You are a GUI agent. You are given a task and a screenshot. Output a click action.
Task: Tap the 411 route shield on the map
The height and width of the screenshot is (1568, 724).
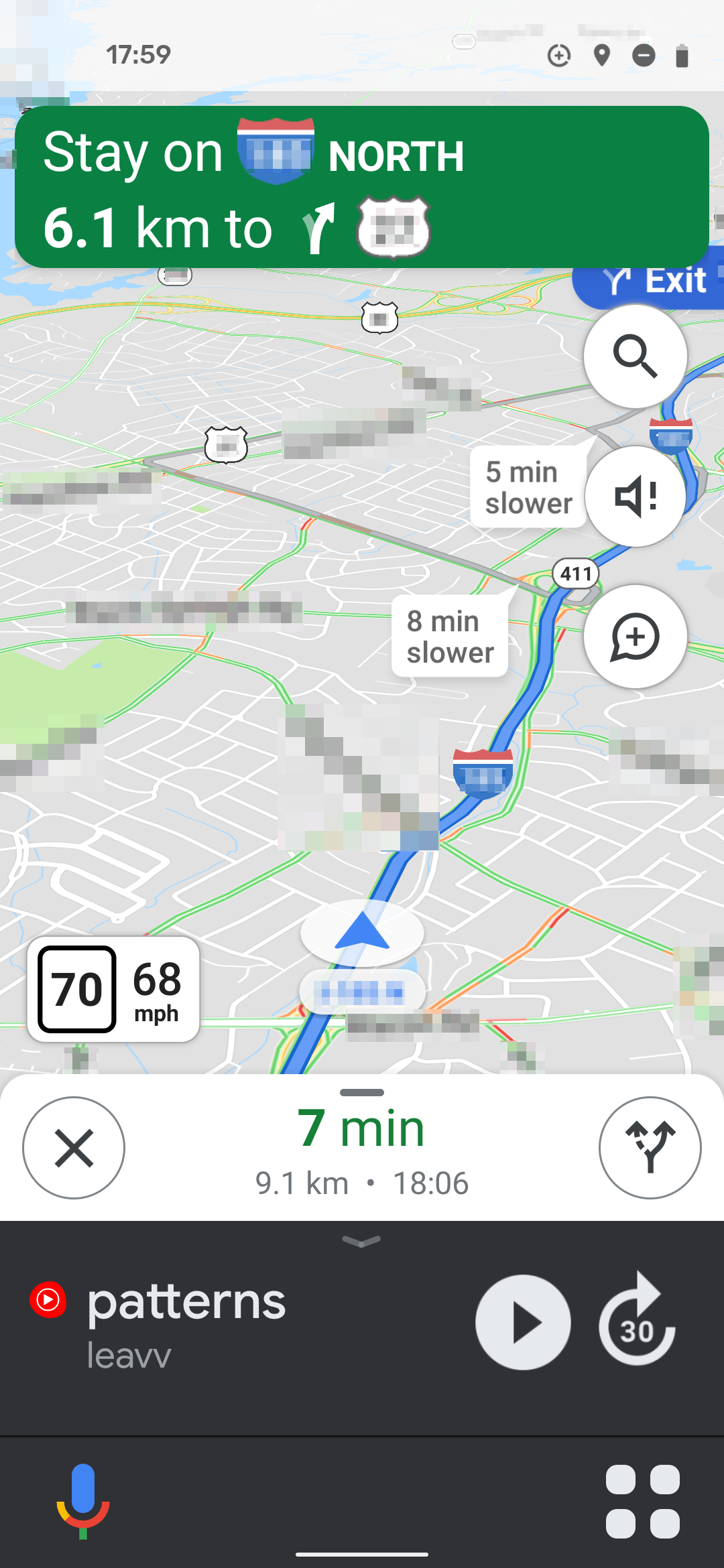(x=575, y=573)
